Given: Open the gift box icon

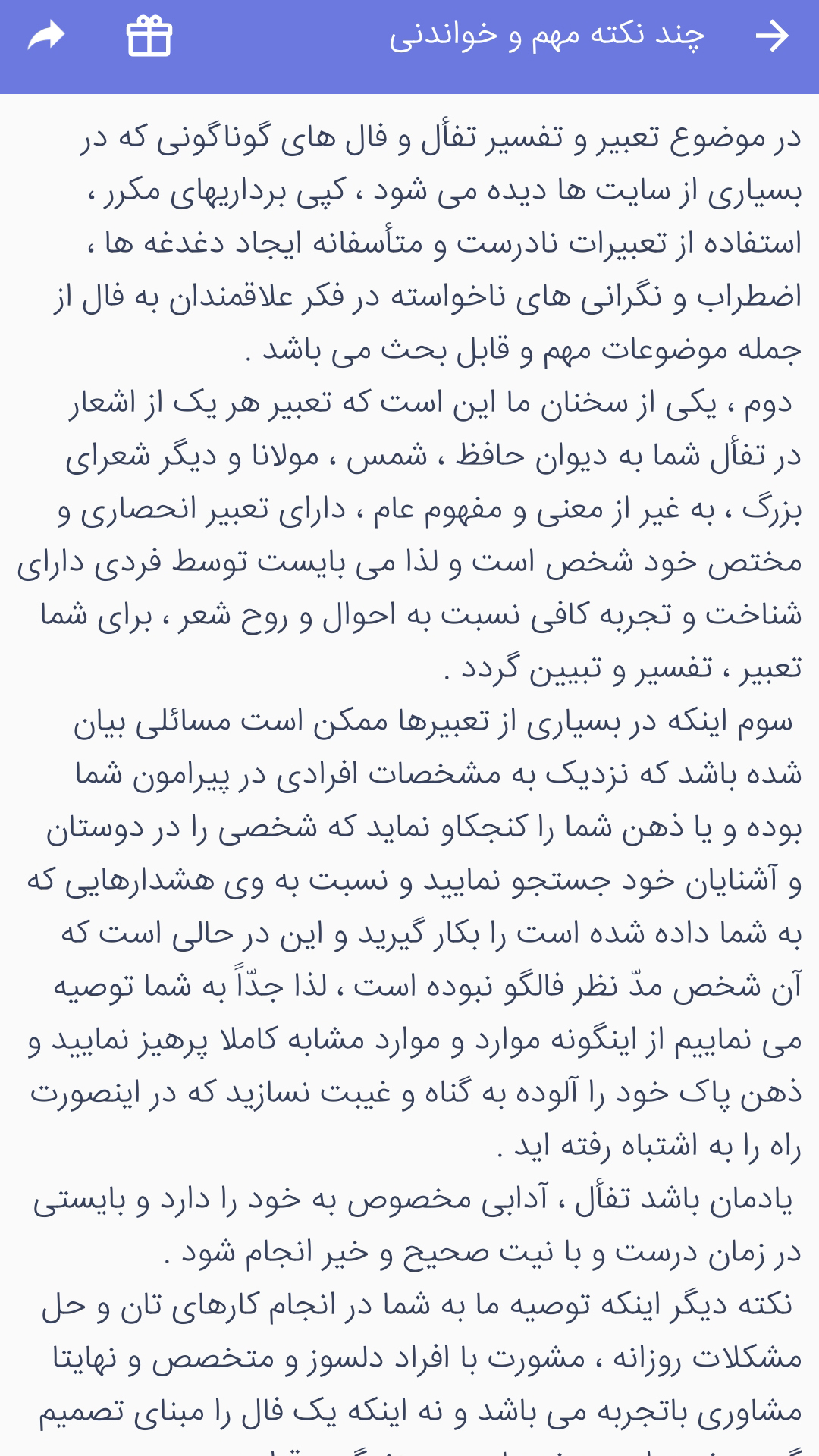Looking at the screenshot, I should [149, 36].
